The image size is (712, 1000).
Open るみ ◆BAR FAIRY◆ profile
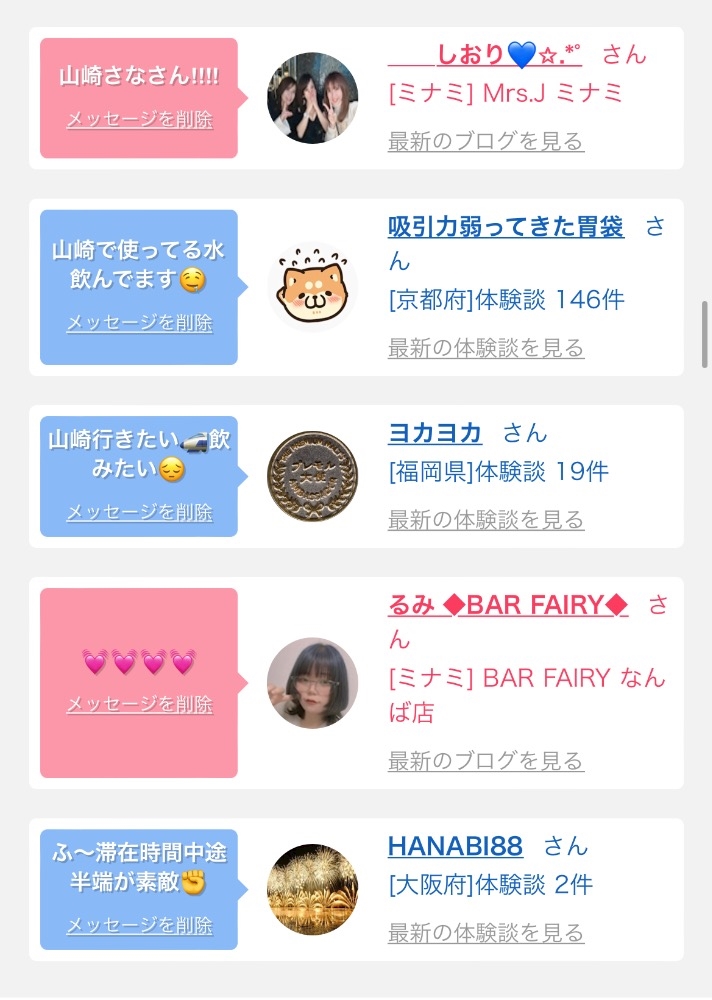(x=508, y=605)
